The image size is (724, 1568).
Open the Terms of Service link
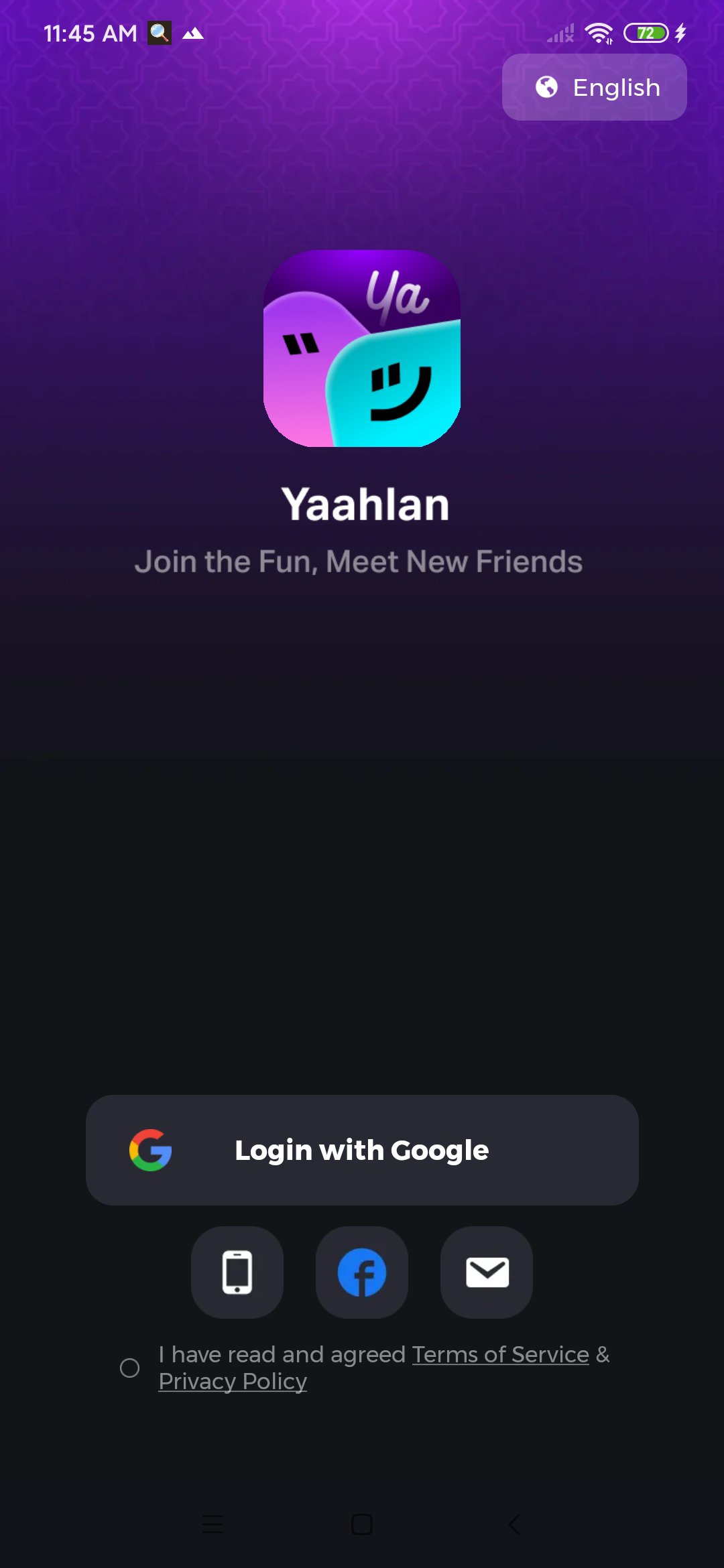point(500,1354)
